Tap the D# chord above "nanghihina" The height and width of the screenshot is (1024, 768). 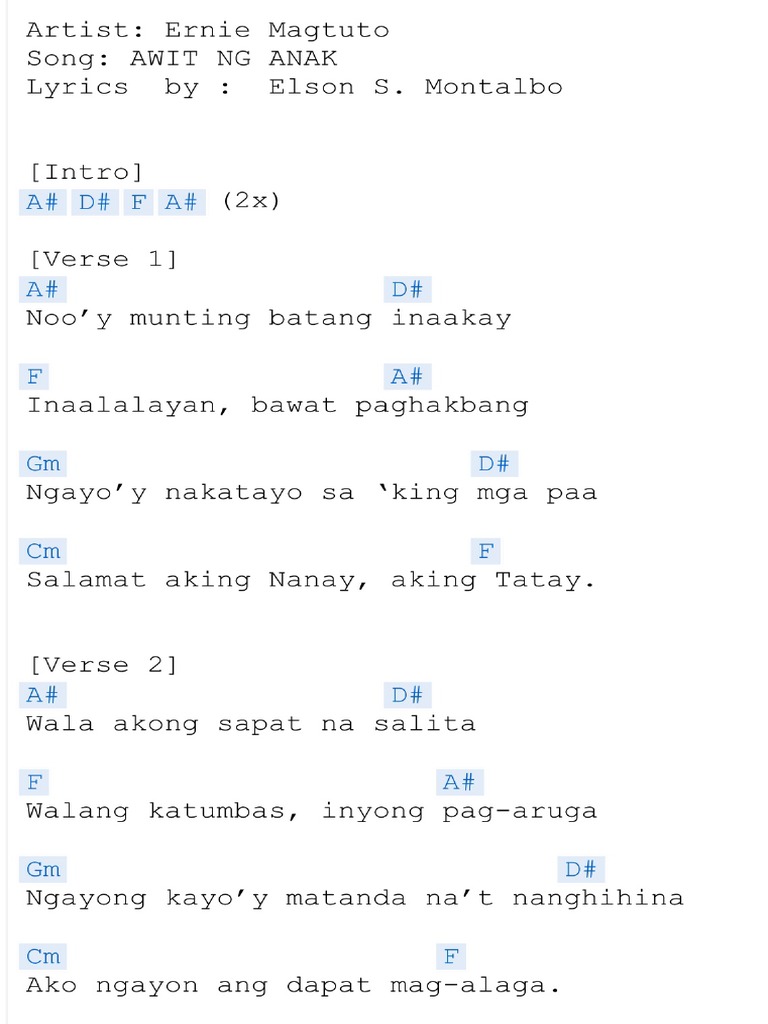(x=581, y=869)
